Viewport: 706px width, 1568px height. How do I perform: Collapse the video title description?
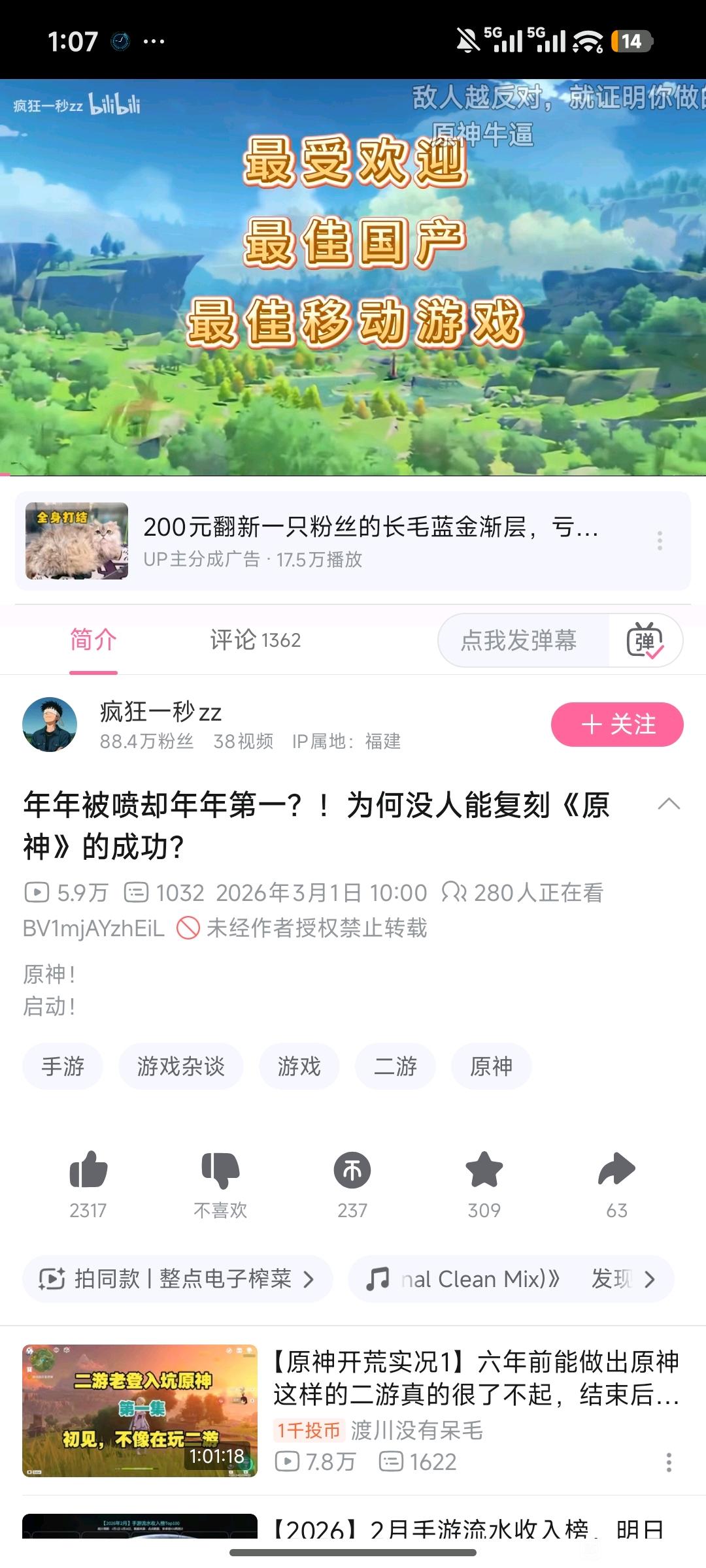pos(669,804)
